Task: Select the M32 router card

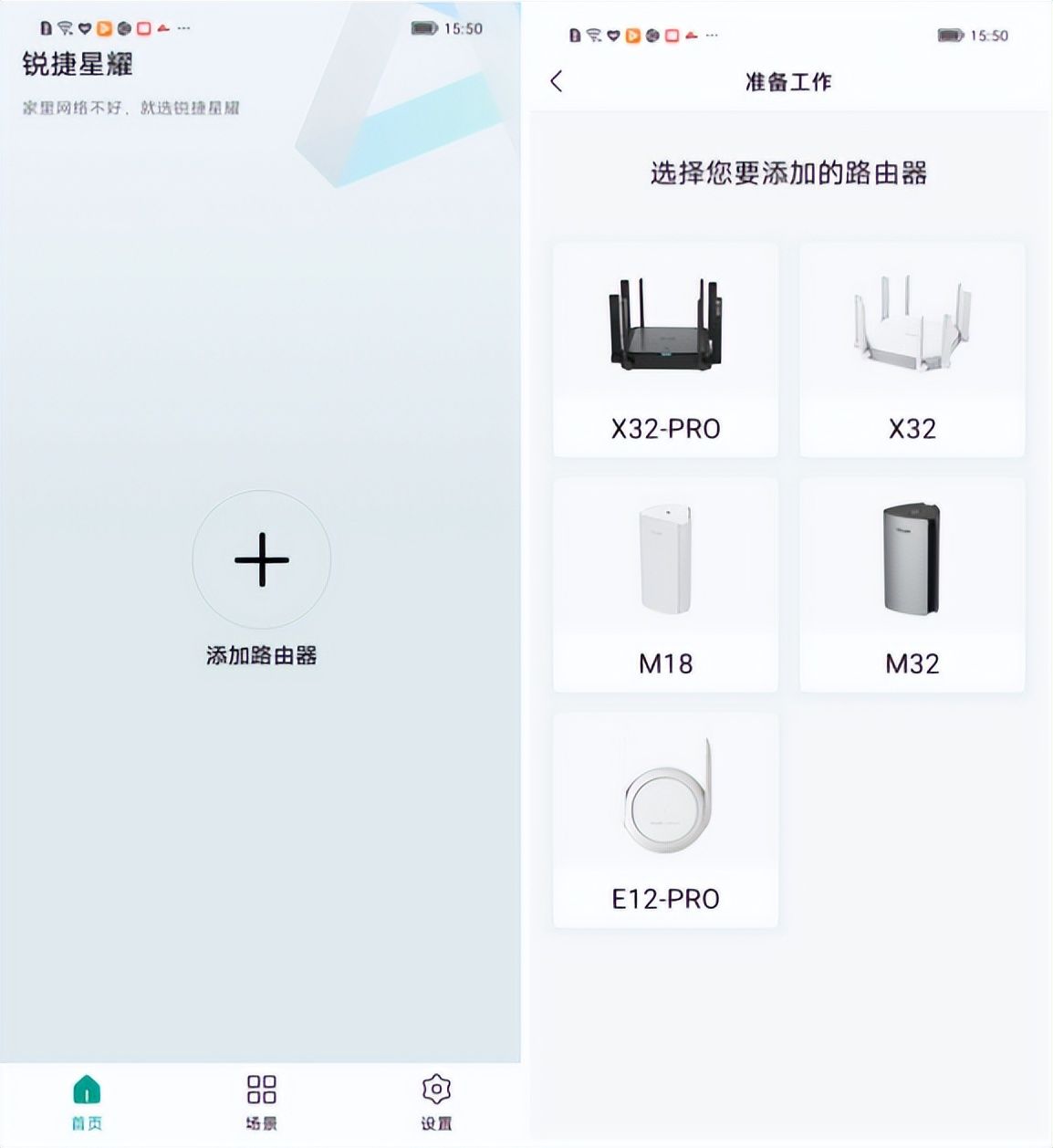Action: tap(912, 585)
